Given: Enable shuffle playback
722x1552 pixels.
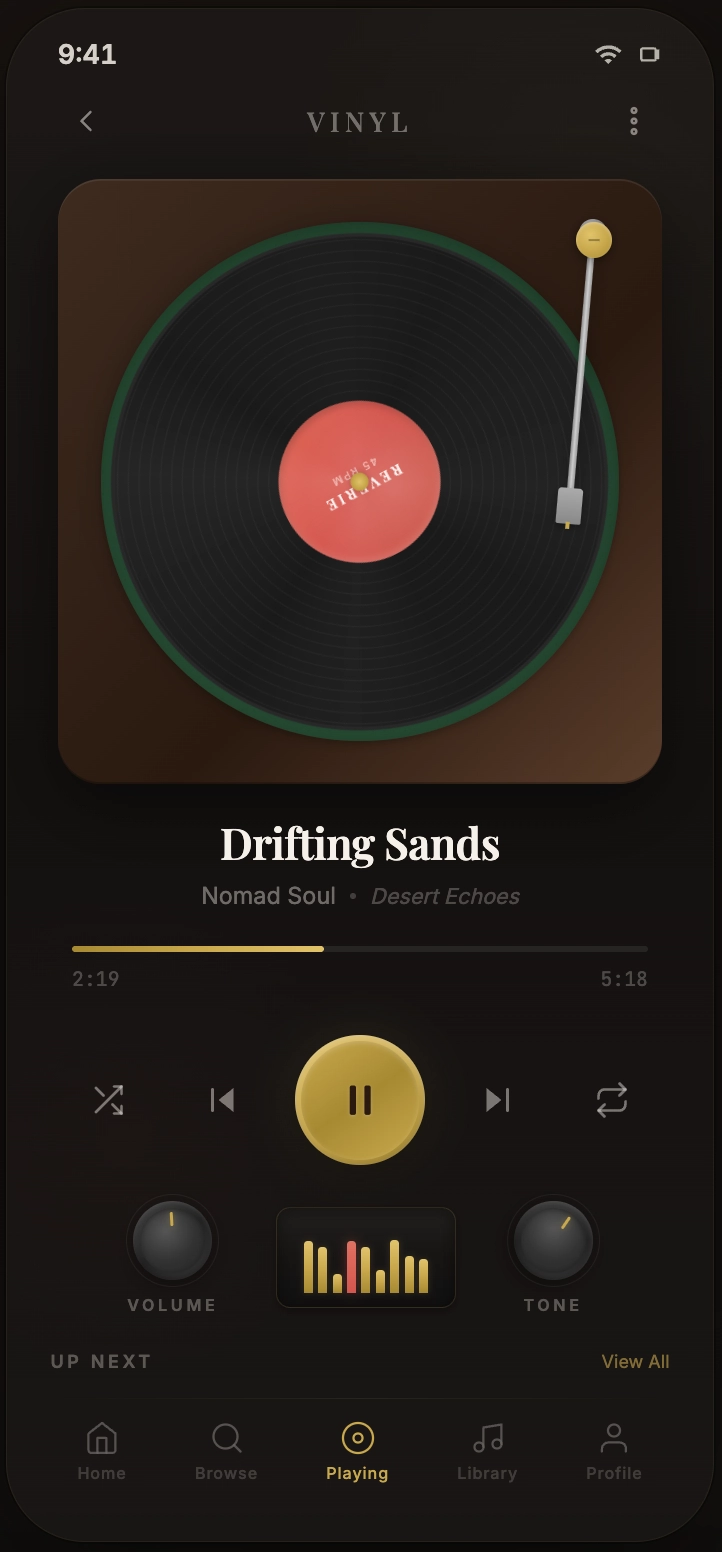Looking at the screenshot, I should tap(108, 1100).
